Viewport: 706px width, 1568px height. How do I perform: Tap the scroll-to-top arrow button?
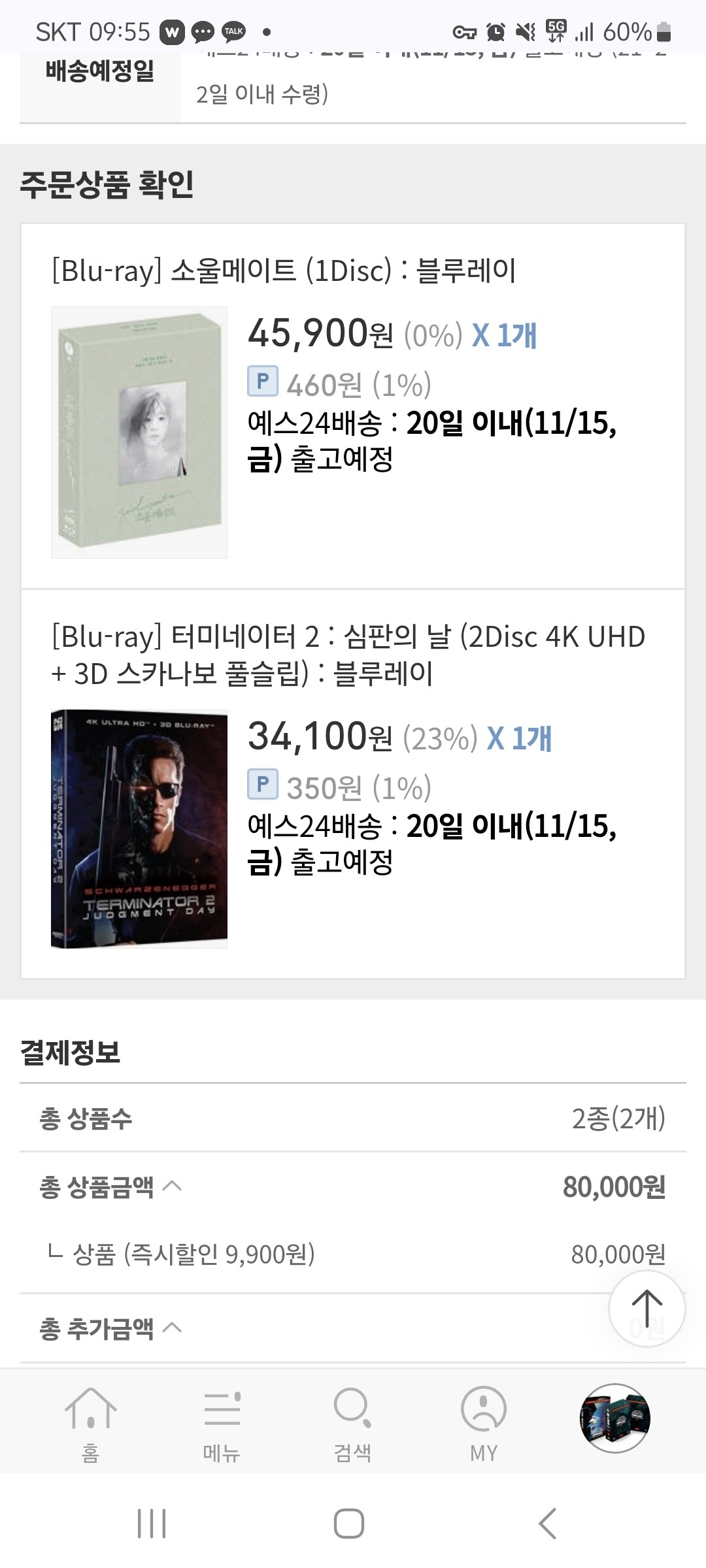tap(647, 1309)
